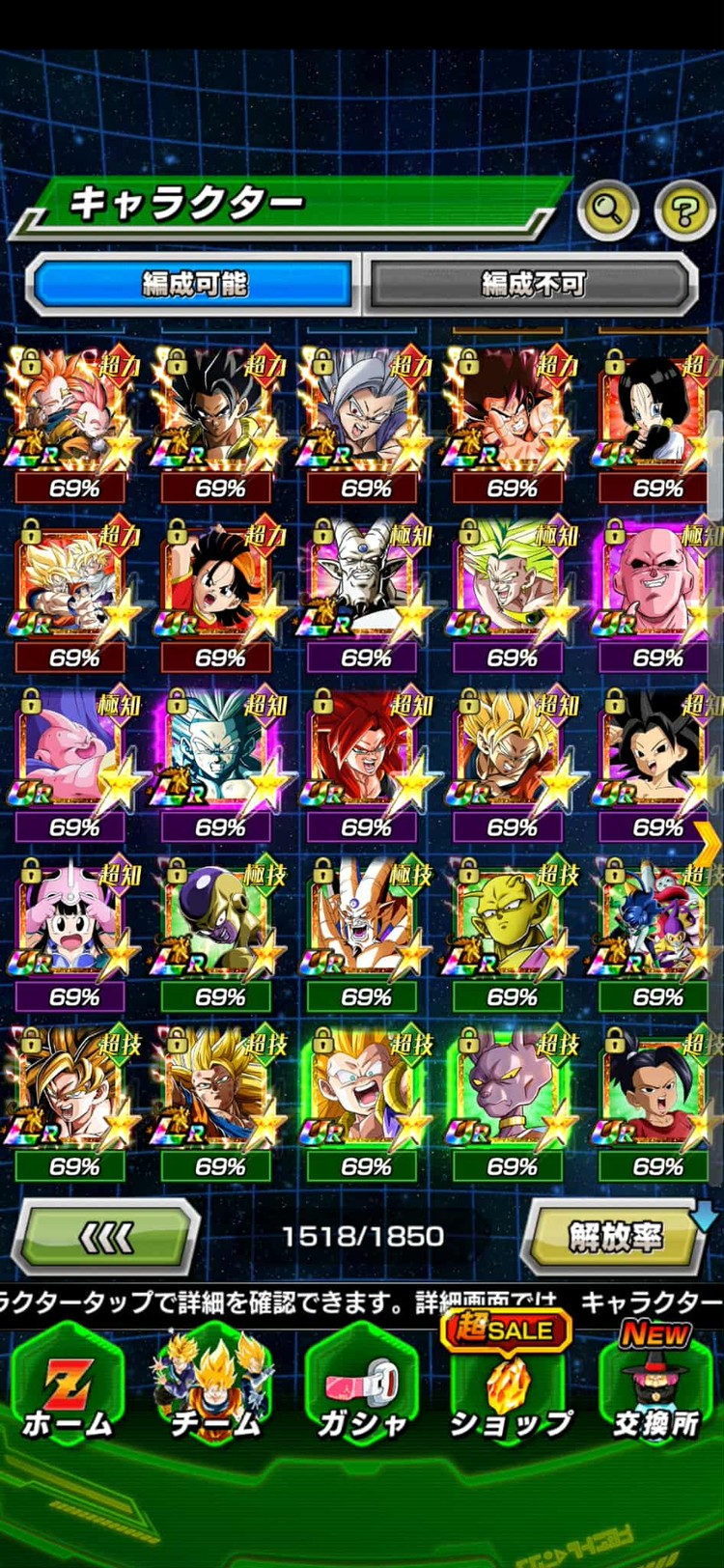Open the pink Majin Buu 極知 card
Screen dimensions: 724x1568
coord(70,753)
